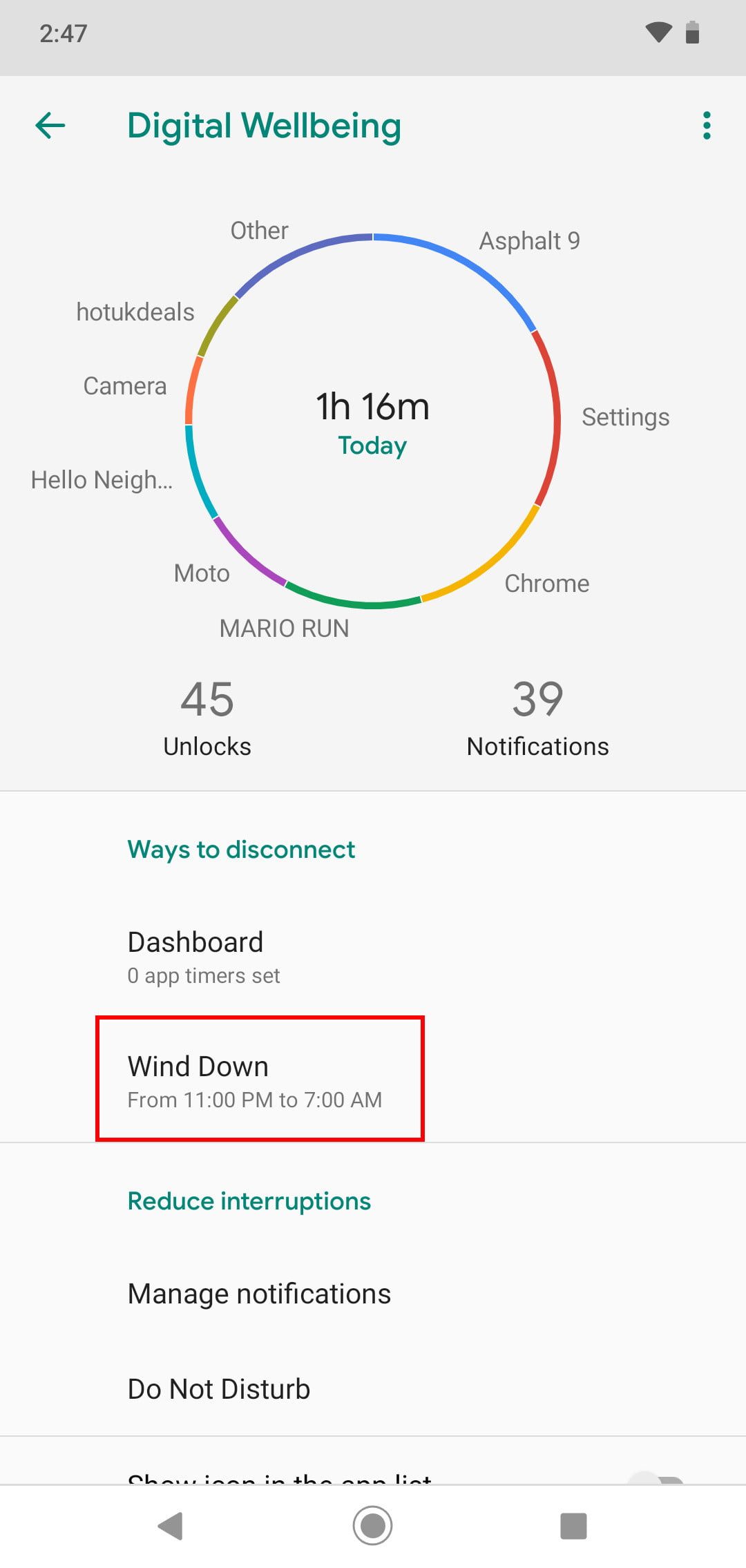Open recent apps from navigation bar
This screenshot has height=1568, width=746.
click(x=573, y=1526)
